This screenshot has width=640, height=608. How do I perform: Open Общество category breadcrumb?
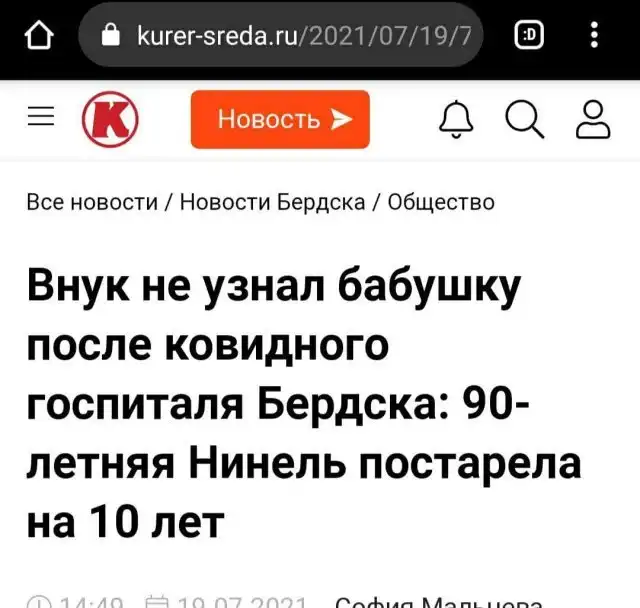[440, 202]
